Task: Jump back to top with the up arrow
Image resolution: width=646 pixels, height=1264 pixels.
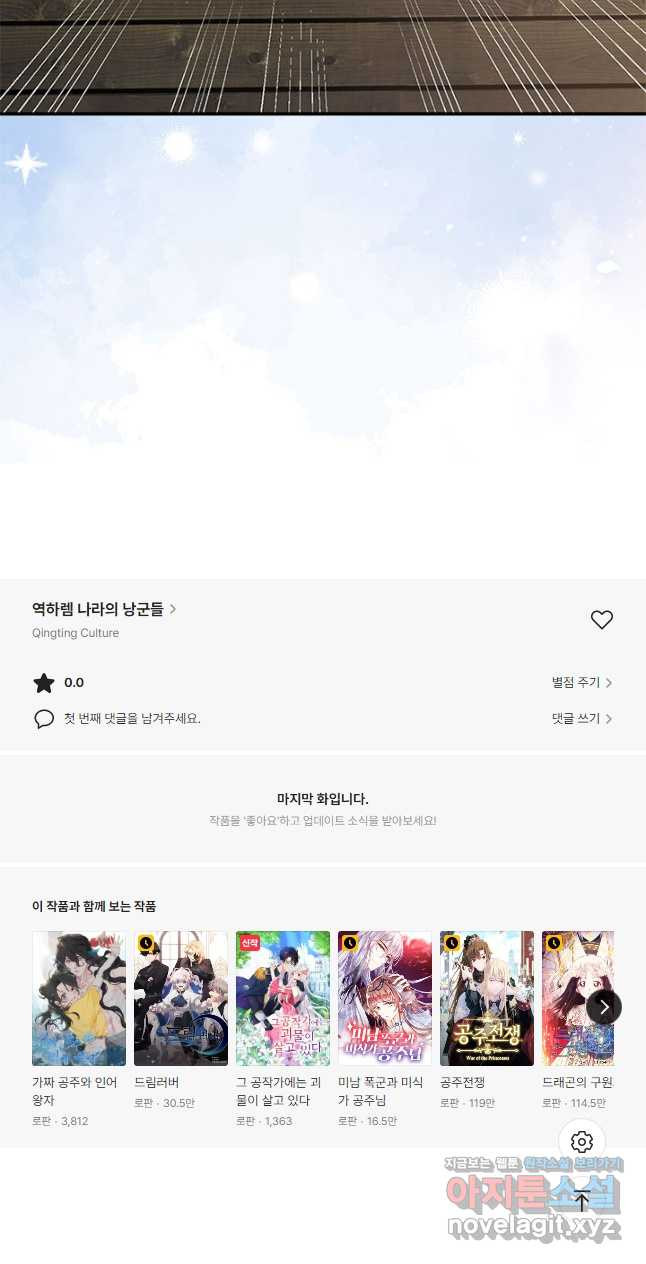Action: click(582, 1202)
